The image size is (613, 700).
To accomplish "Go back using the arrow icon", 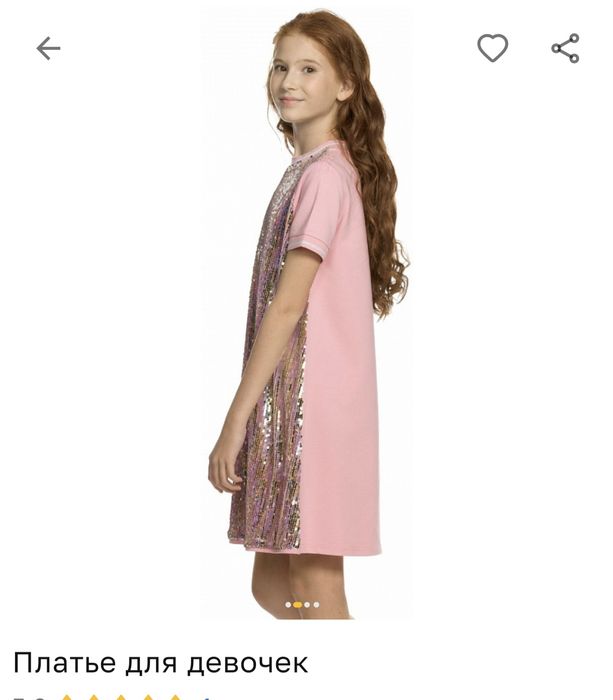I will pos(48,48).
